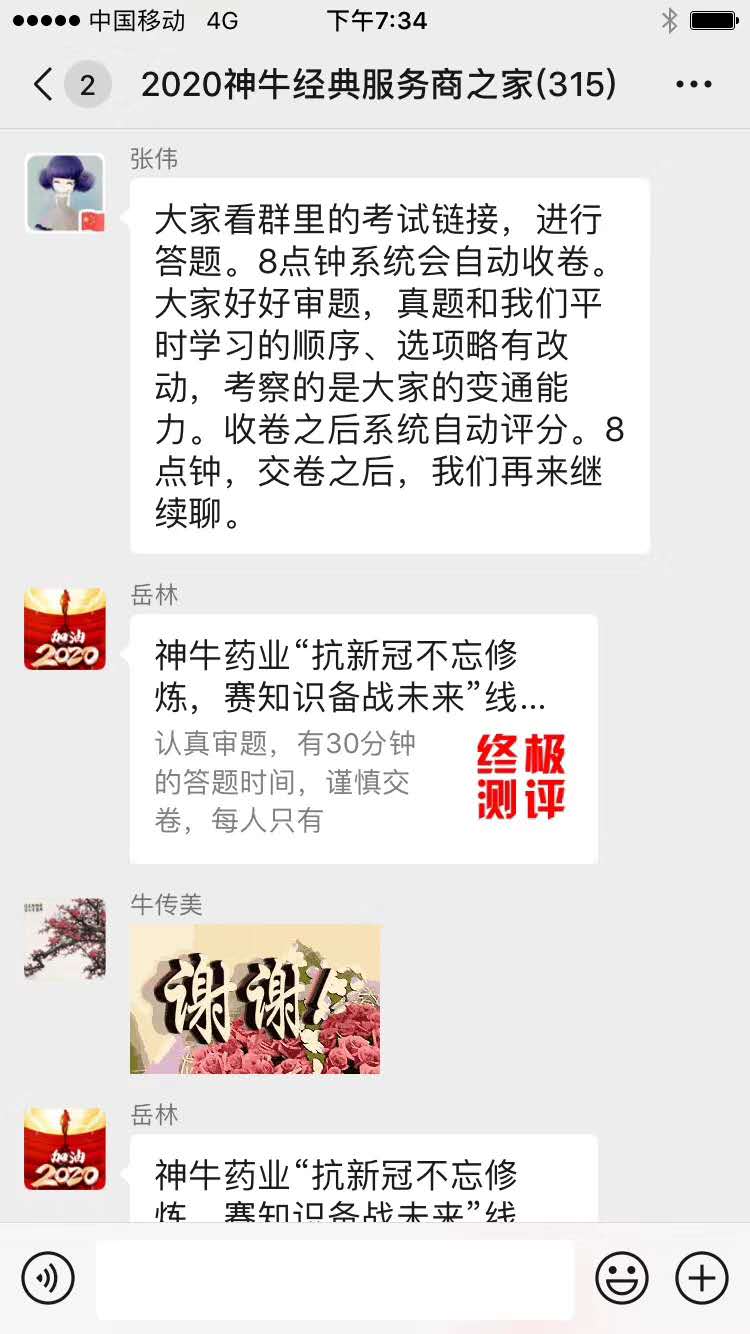Switch to voice message input
This screenshot has height=1334, width=750.
coord(48,1278)
